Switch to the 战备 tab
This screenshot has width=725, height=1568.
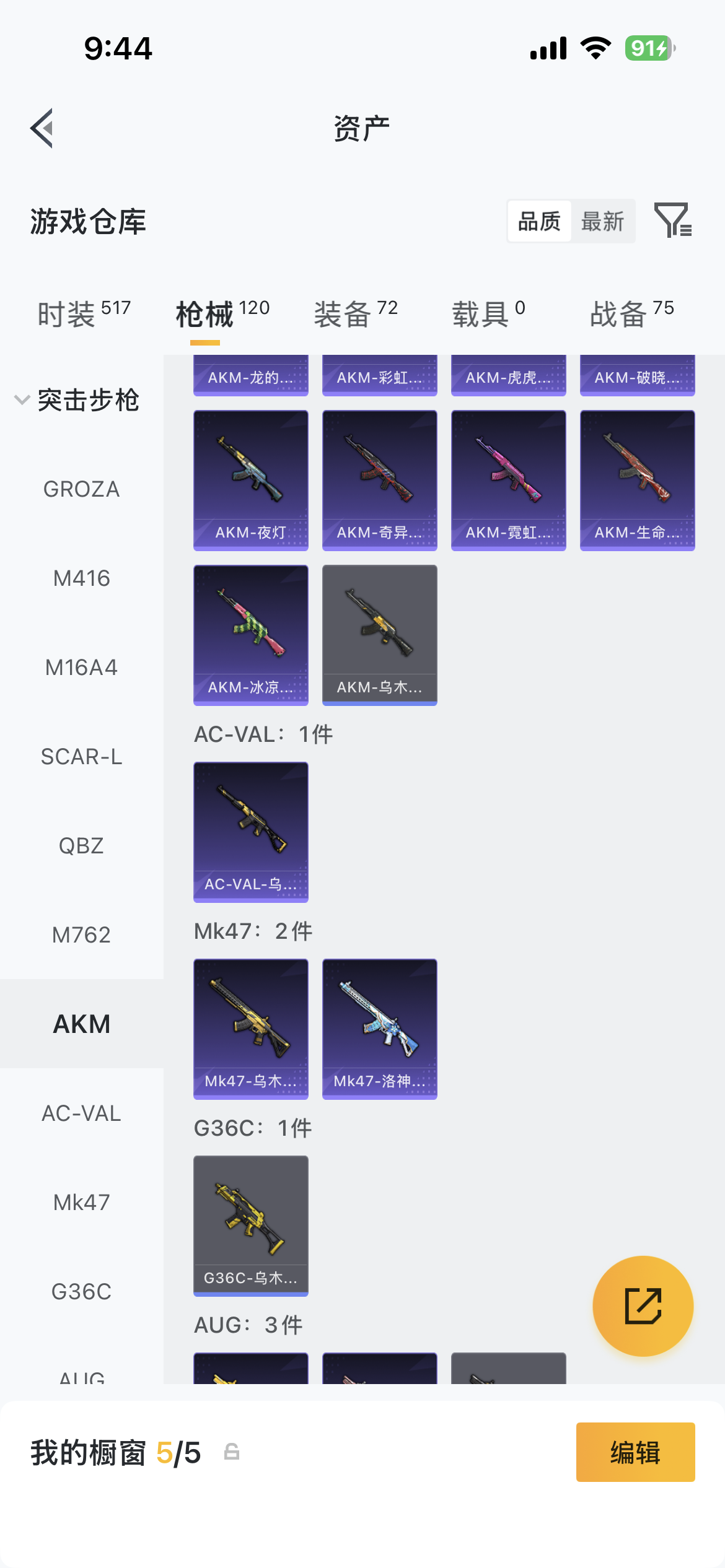[x=631, y=313]
